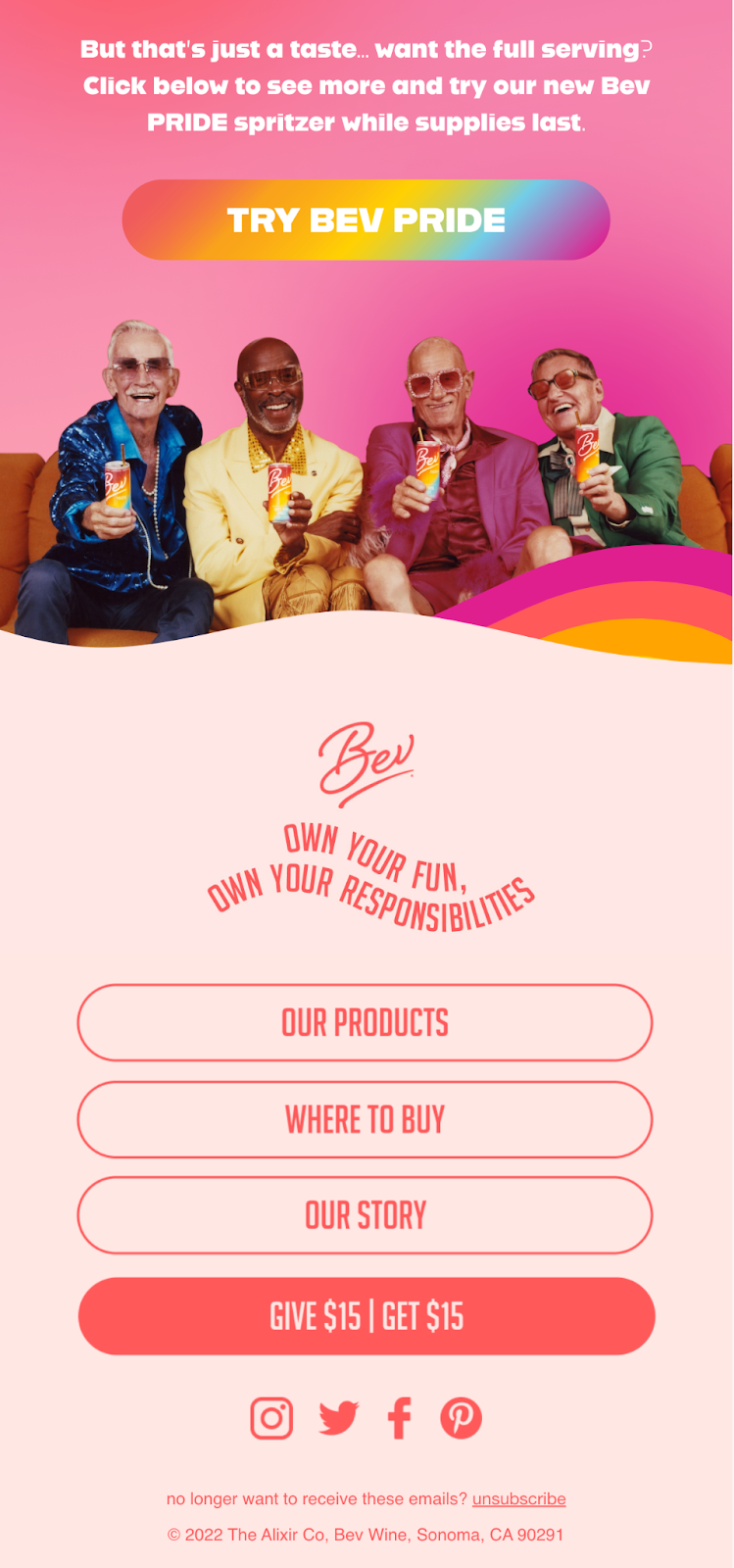
Task: Select WHERE TO BUY
Action: (x=365, y=1119)
